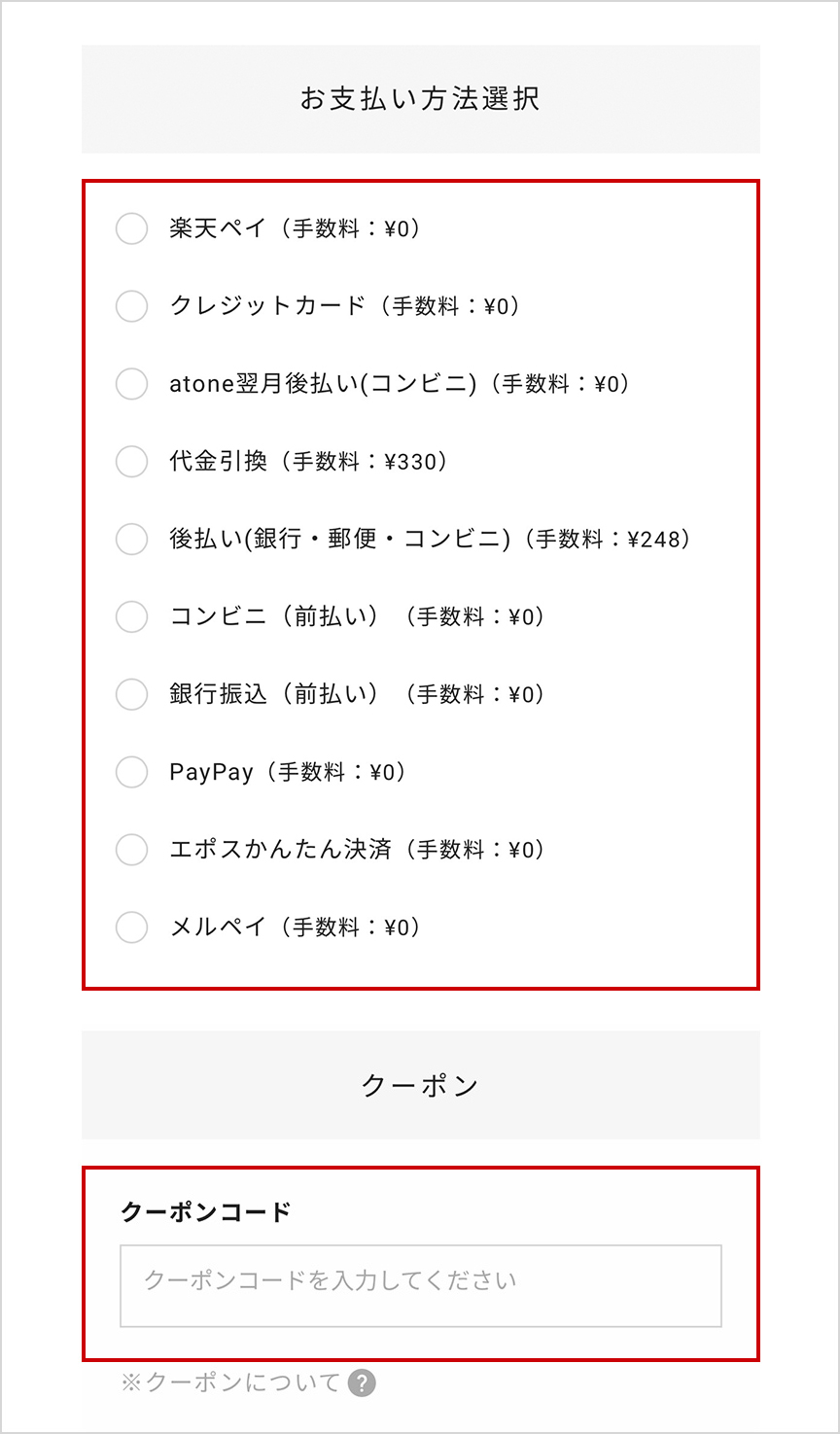The image size is (840, 1434).
Task: Click the coupon code input field
Action: click(420, 1286)
